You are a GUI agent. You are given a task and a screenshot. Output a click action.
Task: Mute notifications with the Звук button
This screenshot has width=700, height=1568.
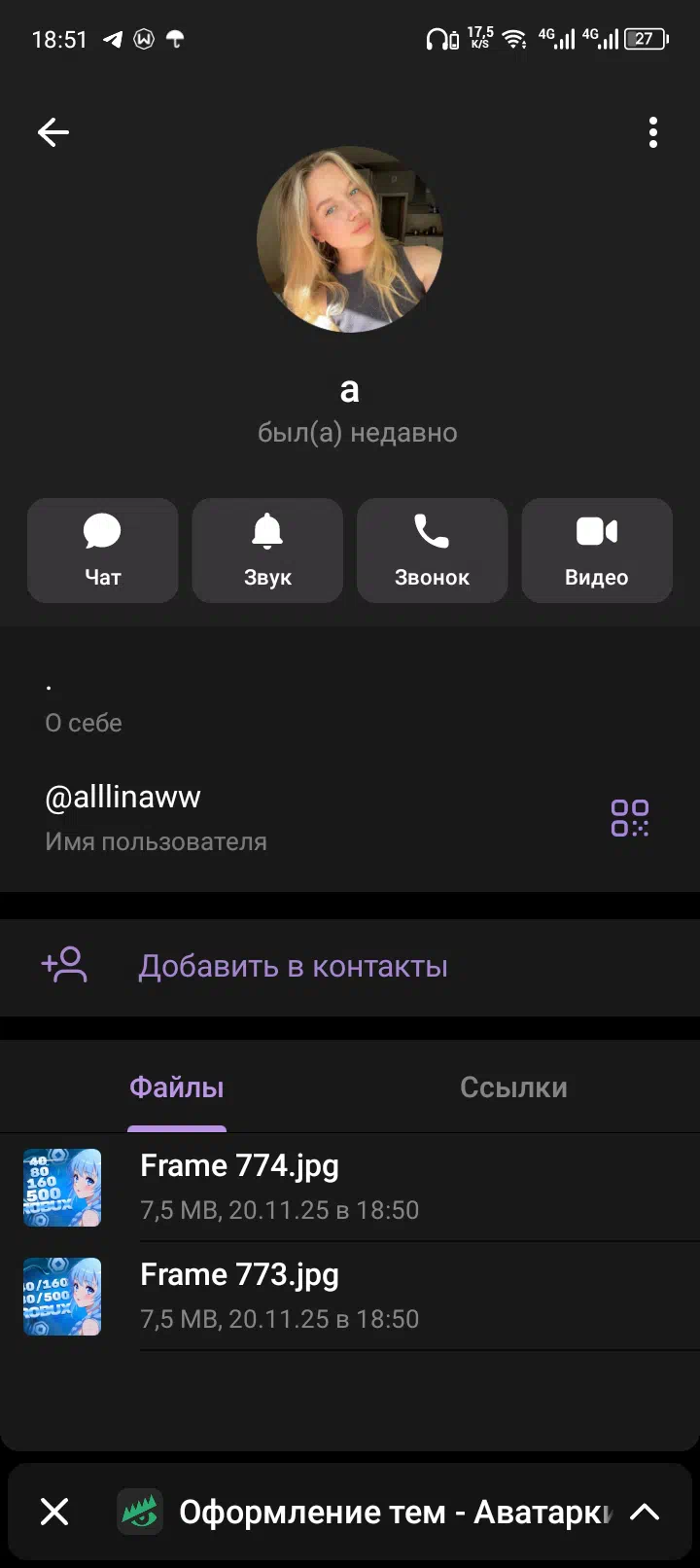coord(267,551)
